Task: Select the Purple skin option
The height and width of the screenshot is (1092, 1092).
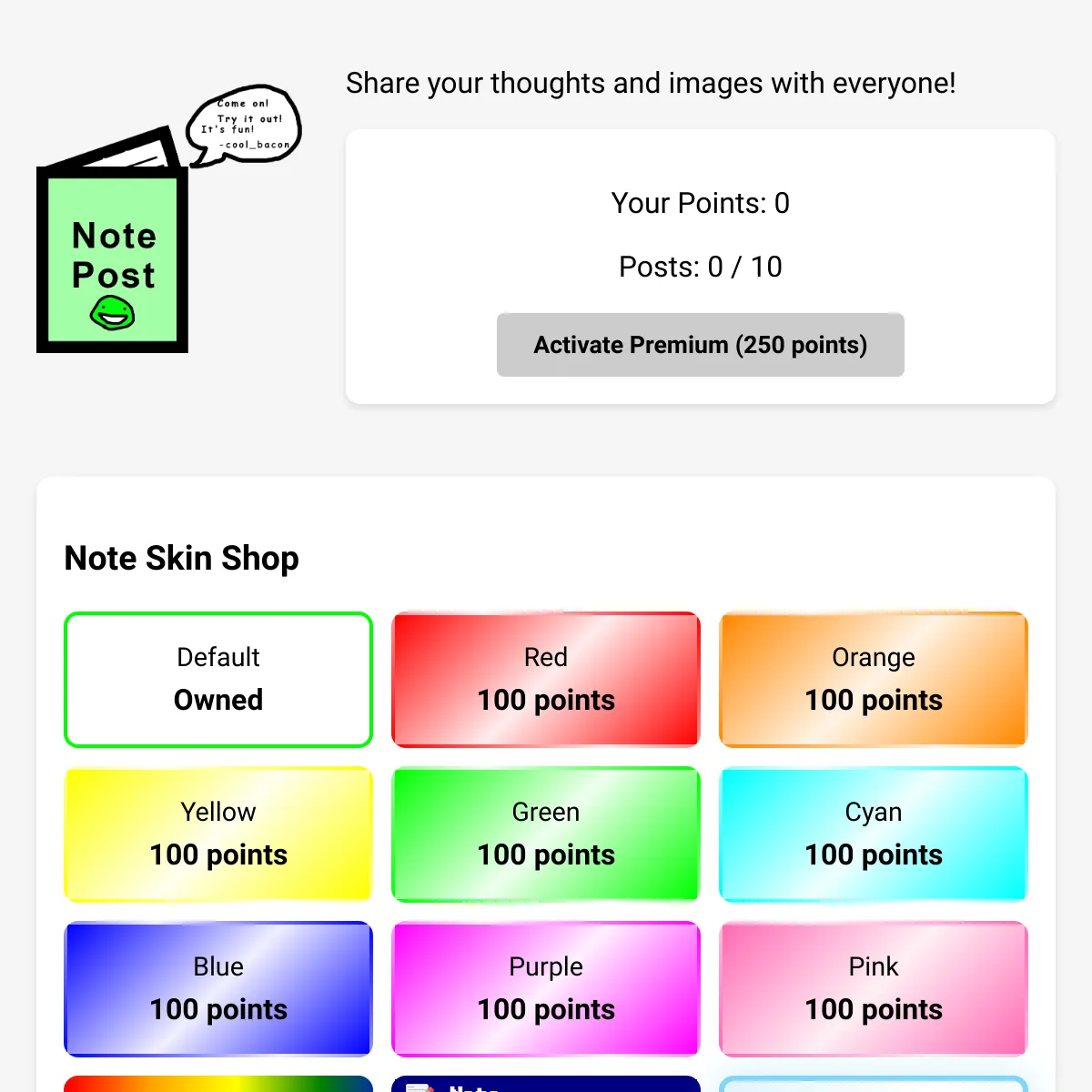Action: coord(546,989)
